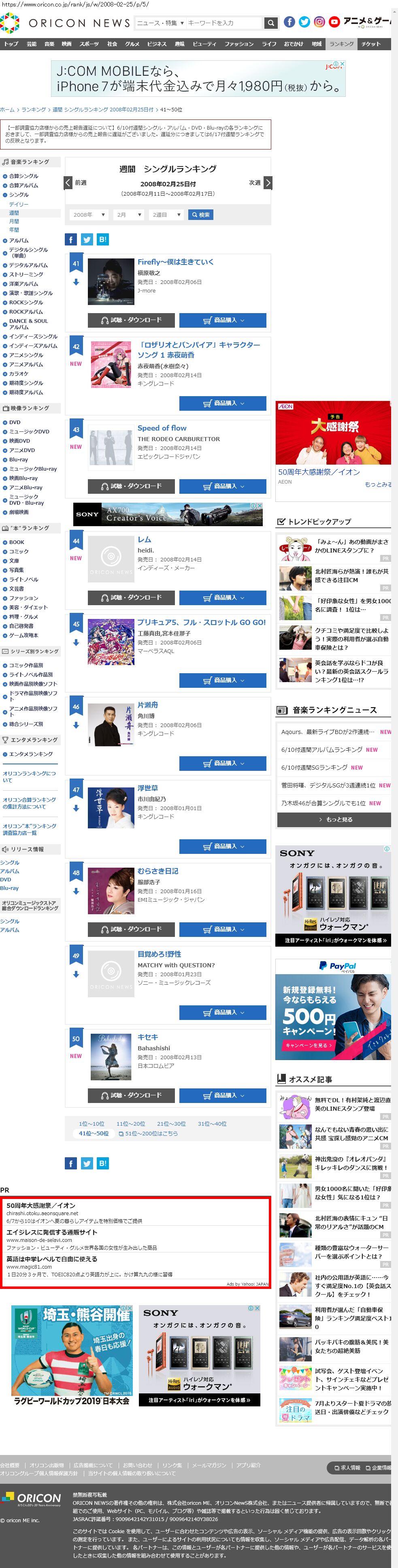Tap 試聴・ダウンロード for Firefly

pos(132,320)
